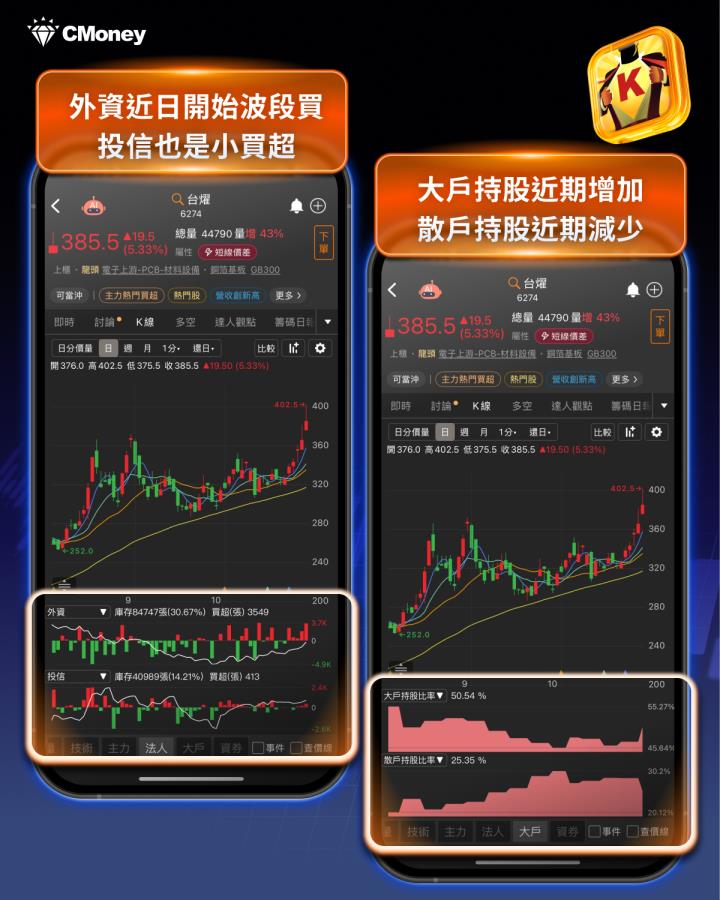Click the notification bell icon

coord(296,205)
